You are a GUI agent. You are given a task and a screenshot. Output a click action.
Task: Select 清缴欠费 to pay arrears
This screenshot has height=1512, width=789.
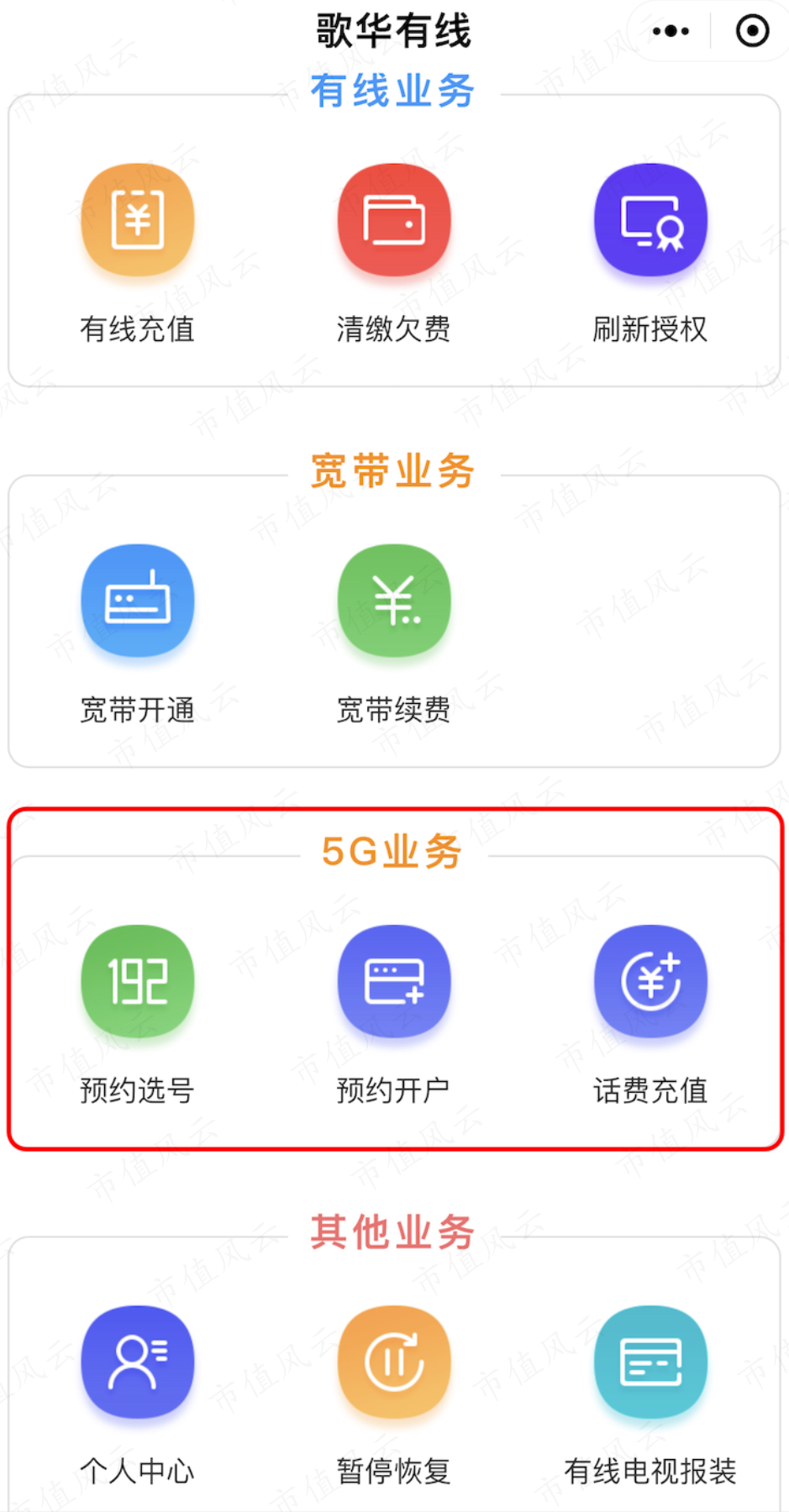394,254
